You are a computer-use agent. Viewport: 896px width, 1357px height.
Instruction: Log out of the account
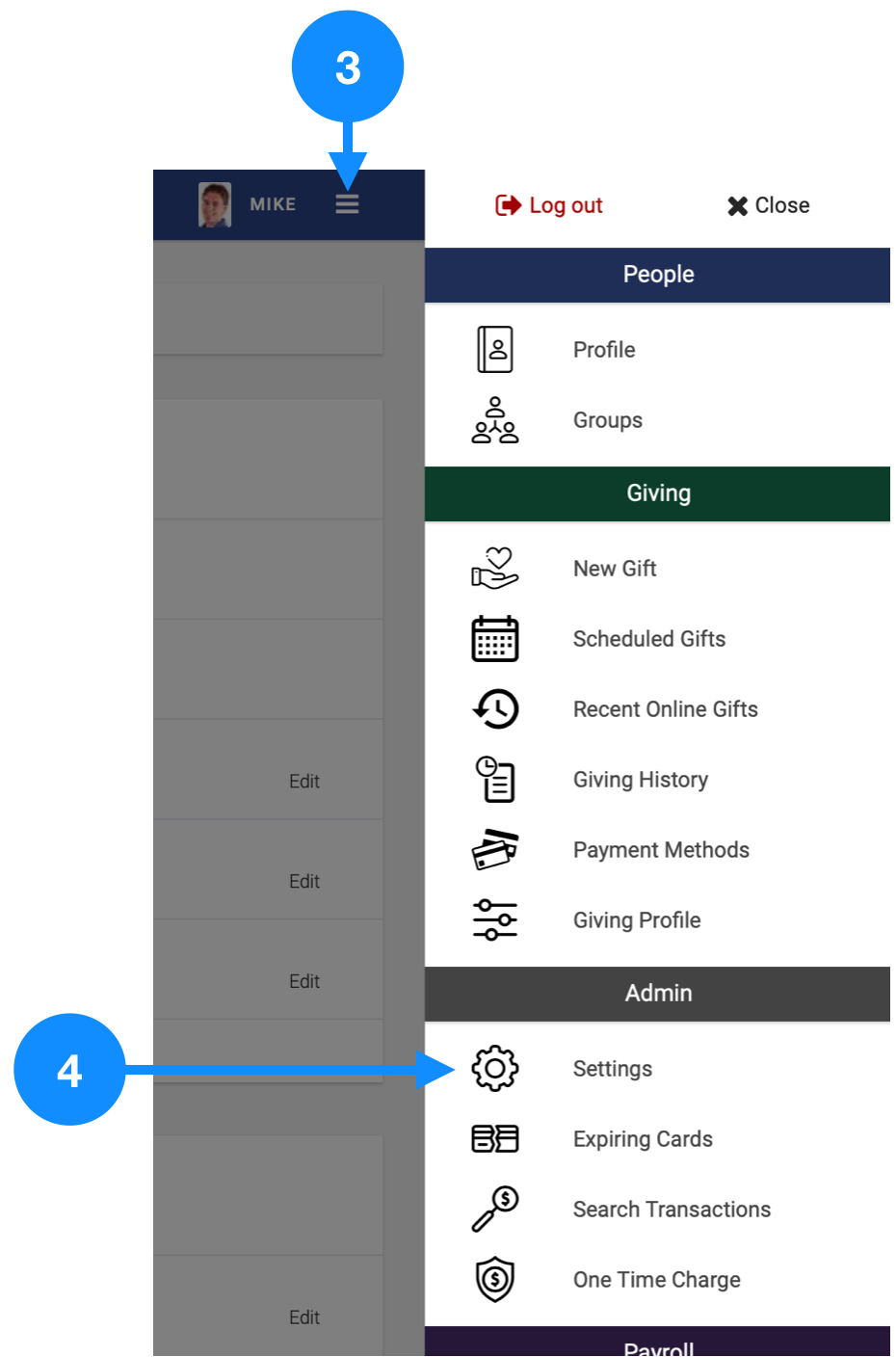point(549,205)
